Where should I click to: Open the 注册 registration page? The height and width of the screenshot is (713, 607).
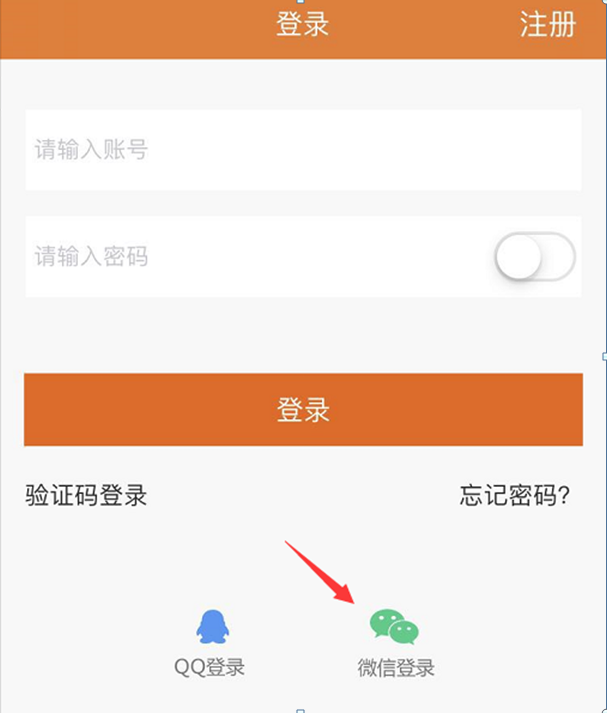[547, 25]
